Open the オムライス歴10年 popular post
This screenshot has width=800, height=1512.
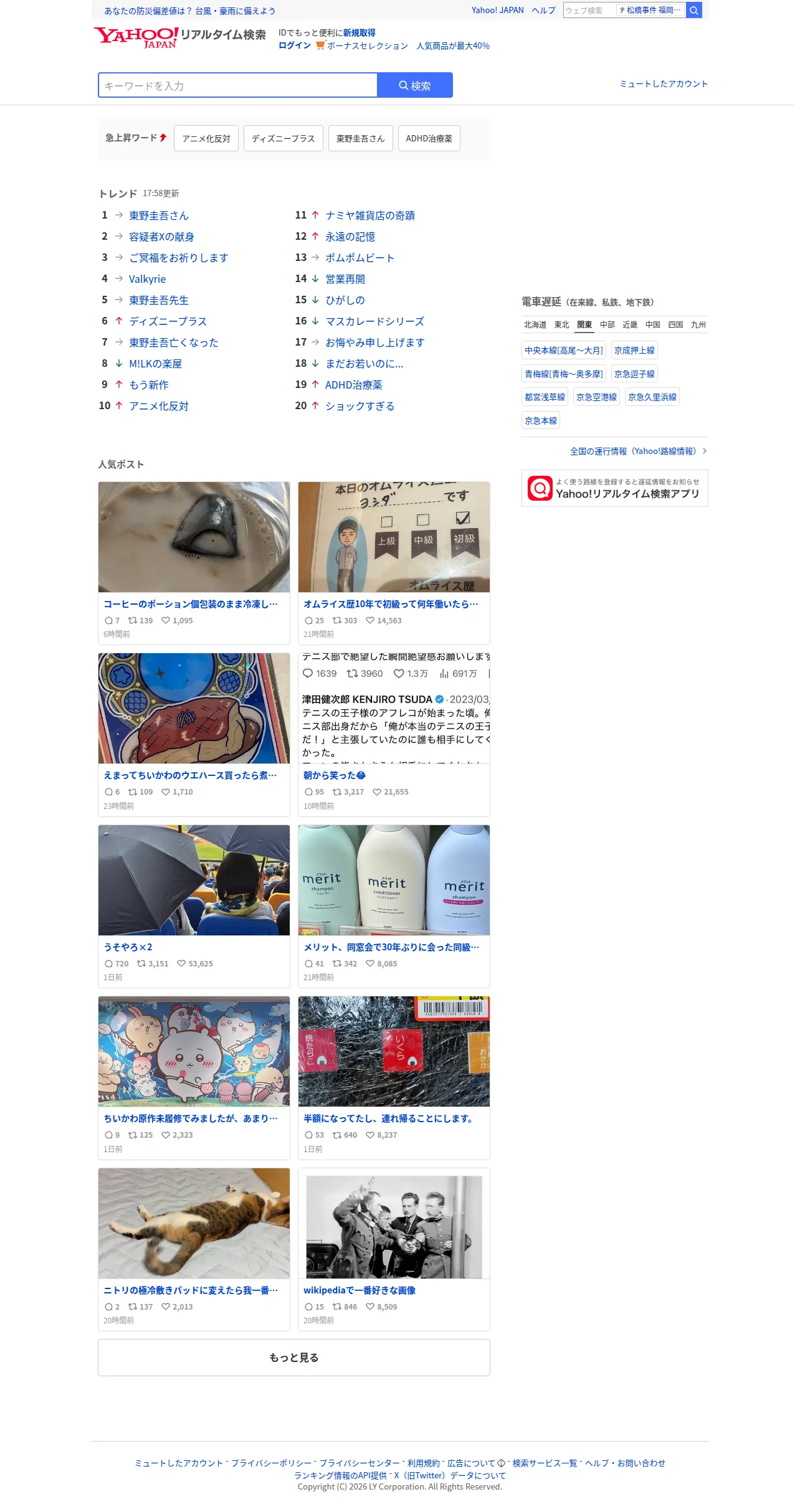(x=394, y=563)
